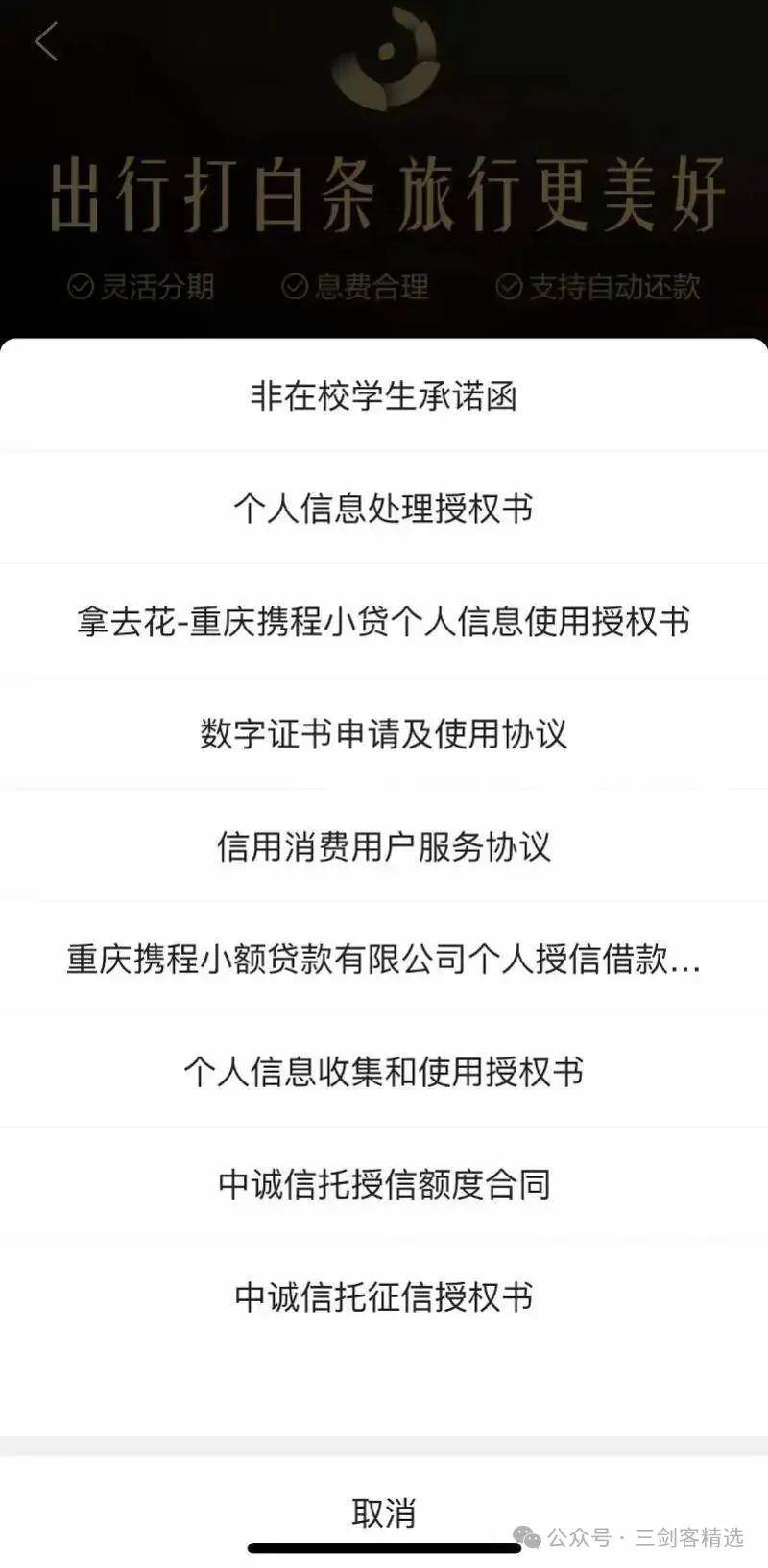
Task: Open 重庆携程小额贷款有限公司个人授信借款 contract
Action: pos(384,960)
